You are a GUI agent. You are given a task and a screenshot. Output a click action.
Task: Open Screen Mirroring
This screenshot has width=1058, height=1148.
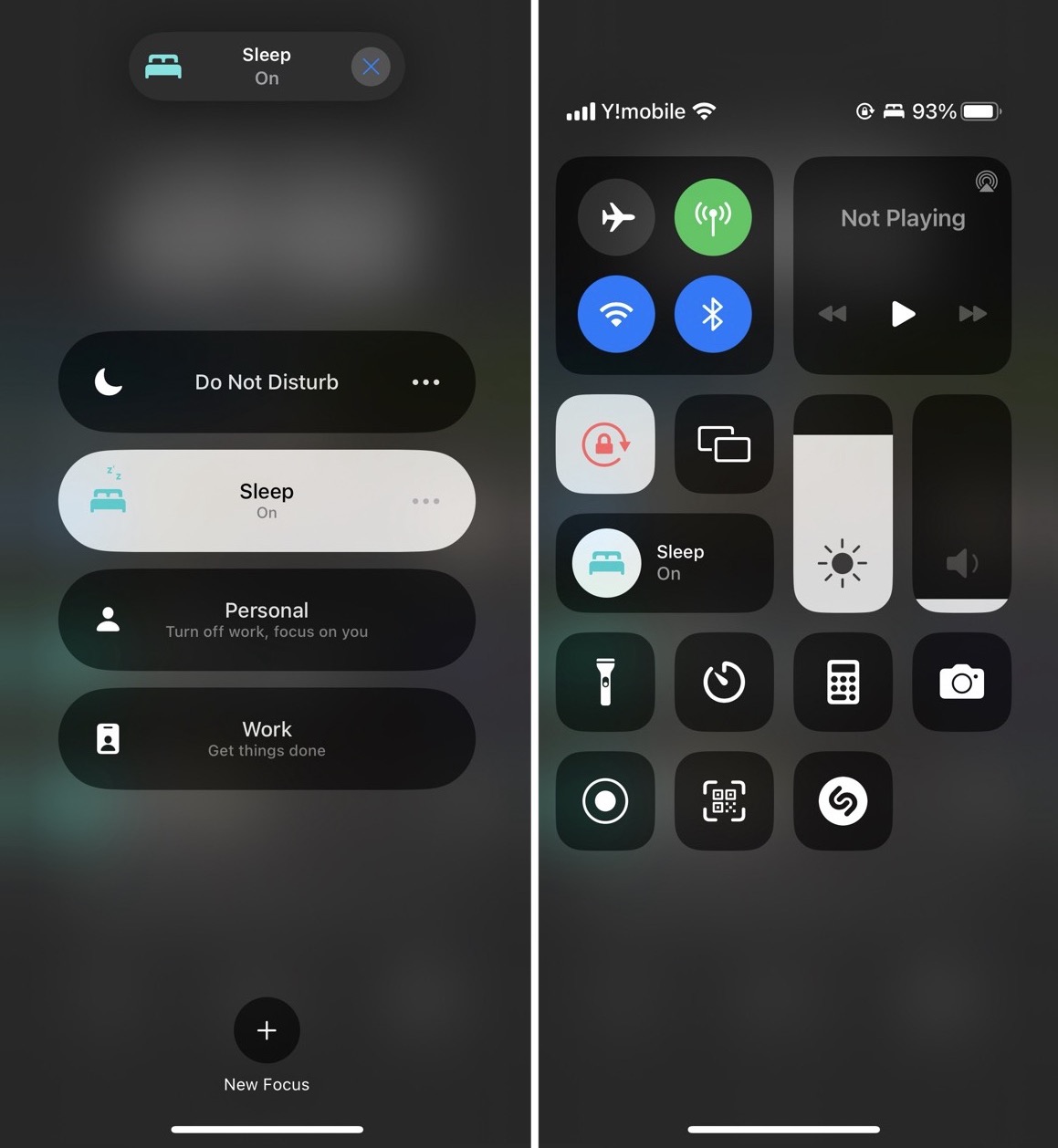(724, 444)
